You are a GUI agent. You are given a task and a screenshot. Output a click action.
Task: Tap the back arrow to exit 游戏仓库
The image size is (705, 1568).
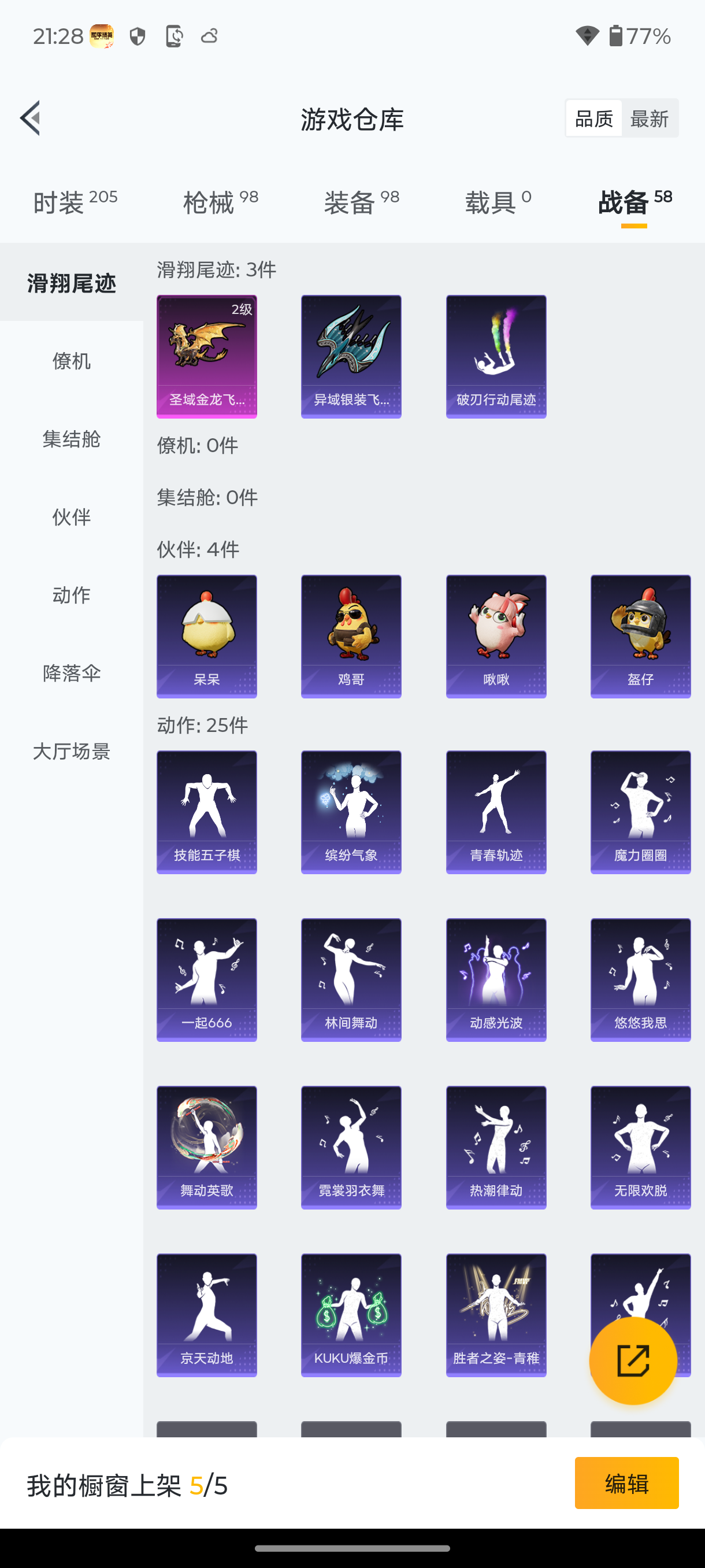pyautogui.click(x=32, y=119)
